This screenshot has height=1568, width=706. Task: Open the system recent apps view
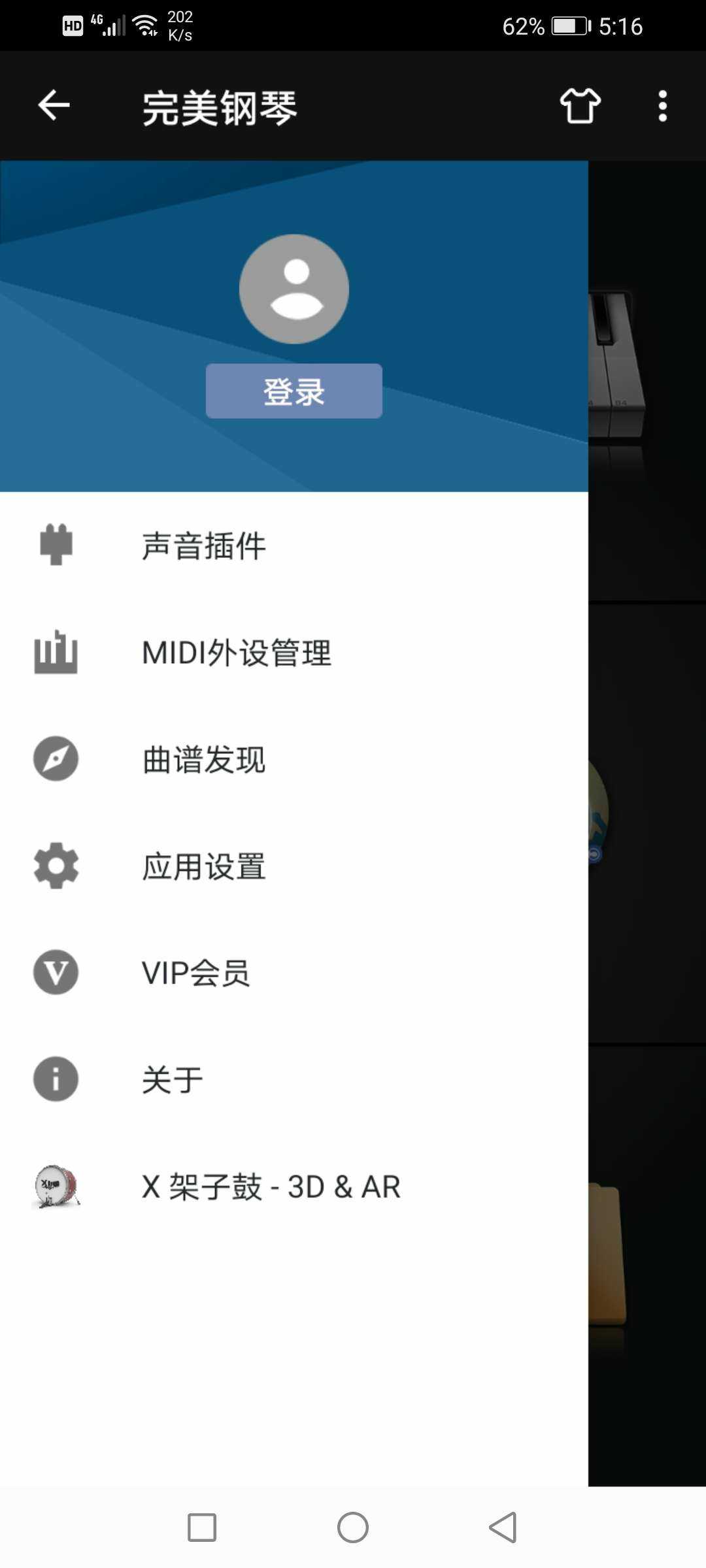coord(202,1527)
